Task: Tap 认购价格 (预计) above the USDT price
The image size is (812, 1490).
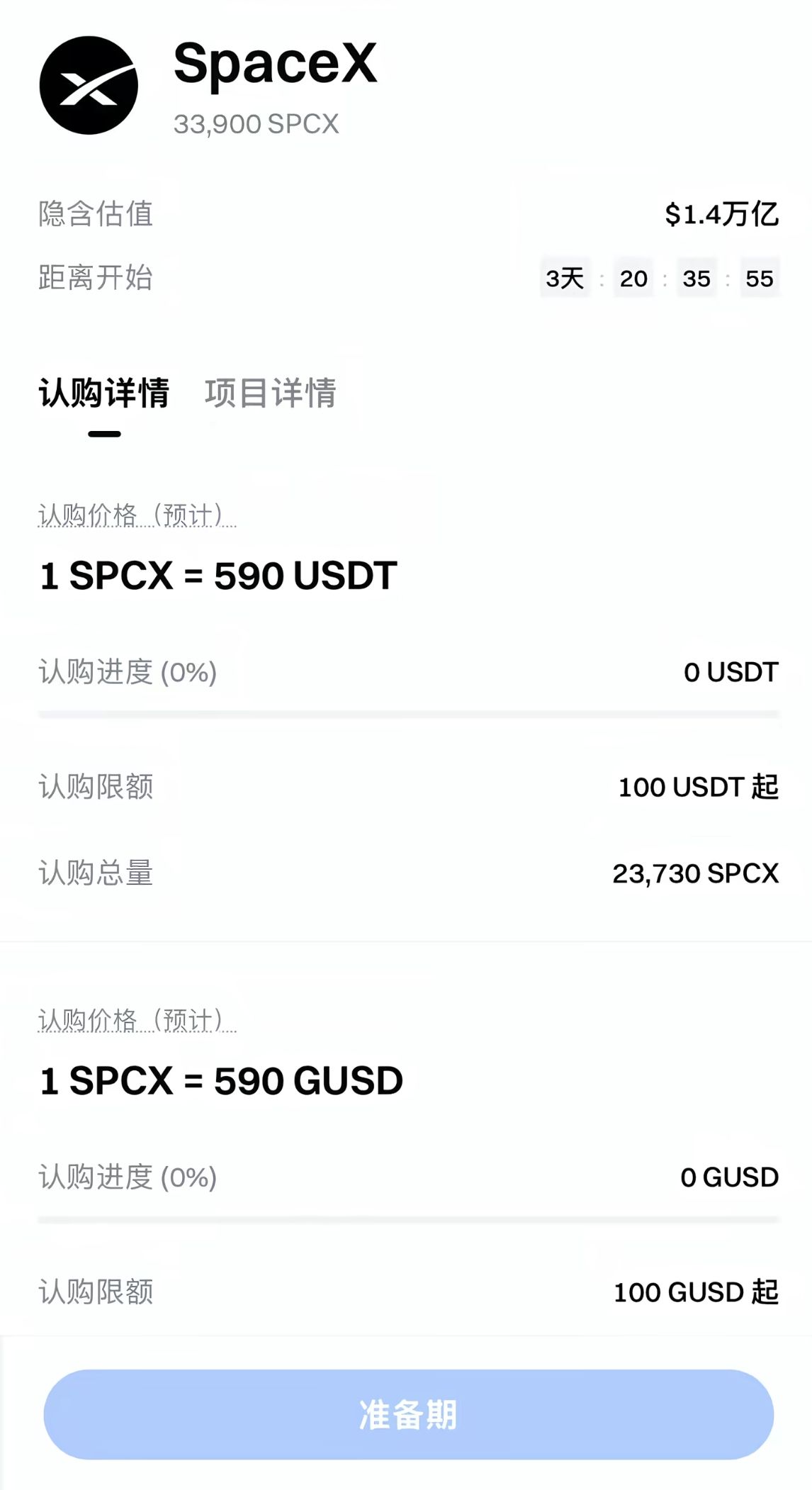Action: point(137,515)
